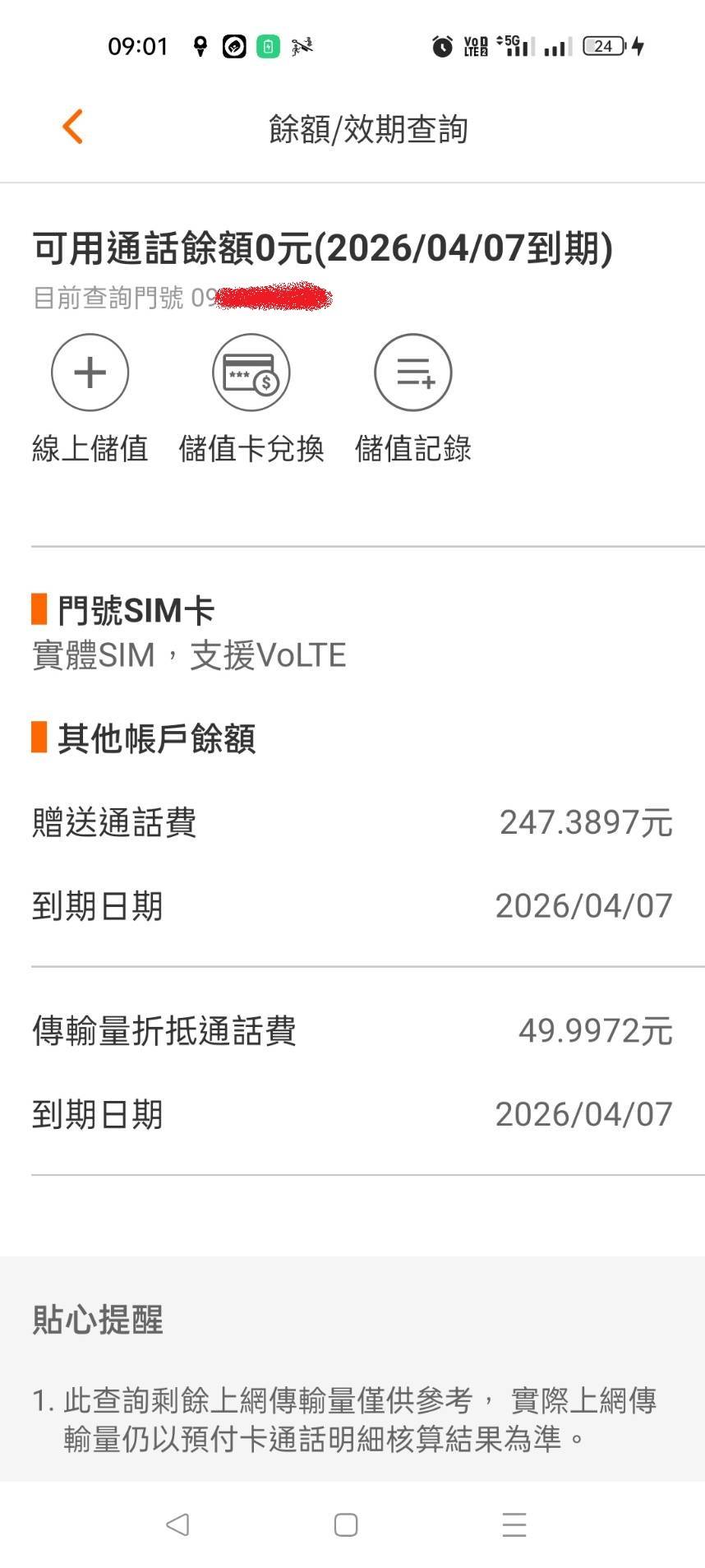Tap the orange back arrow icon
705x1568 pixels.
(x=70, y=126)
